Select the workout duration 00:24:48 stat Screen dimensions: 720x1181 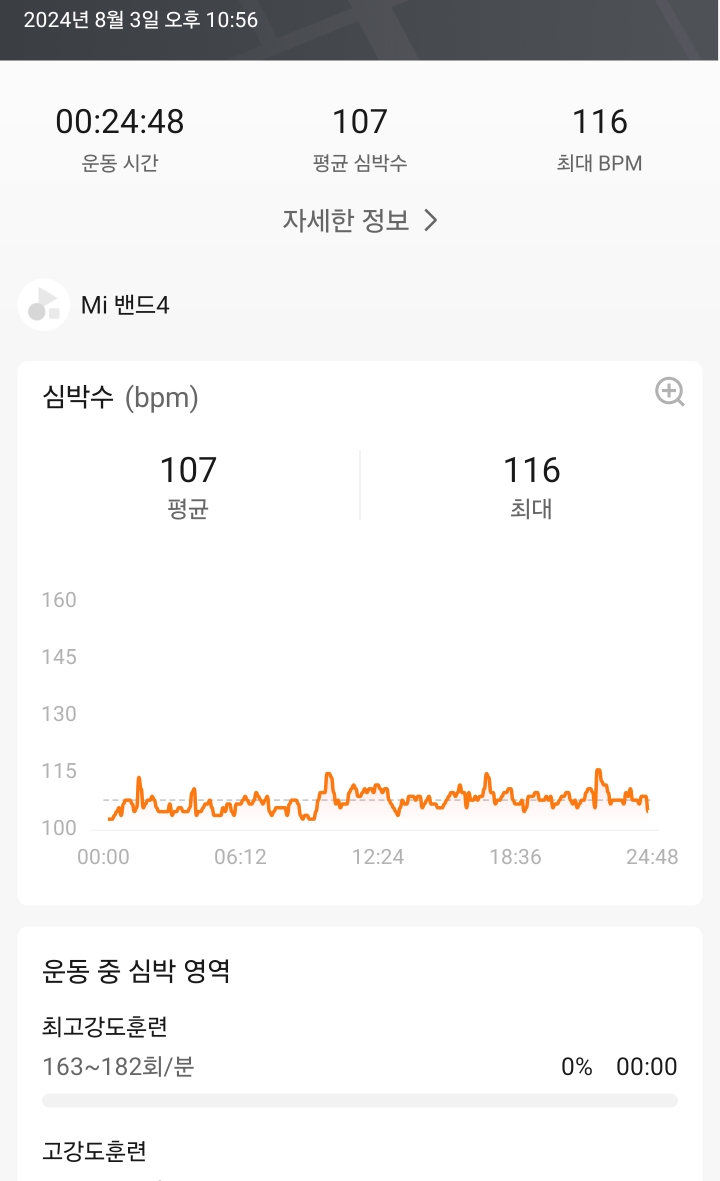coord(120,133)
